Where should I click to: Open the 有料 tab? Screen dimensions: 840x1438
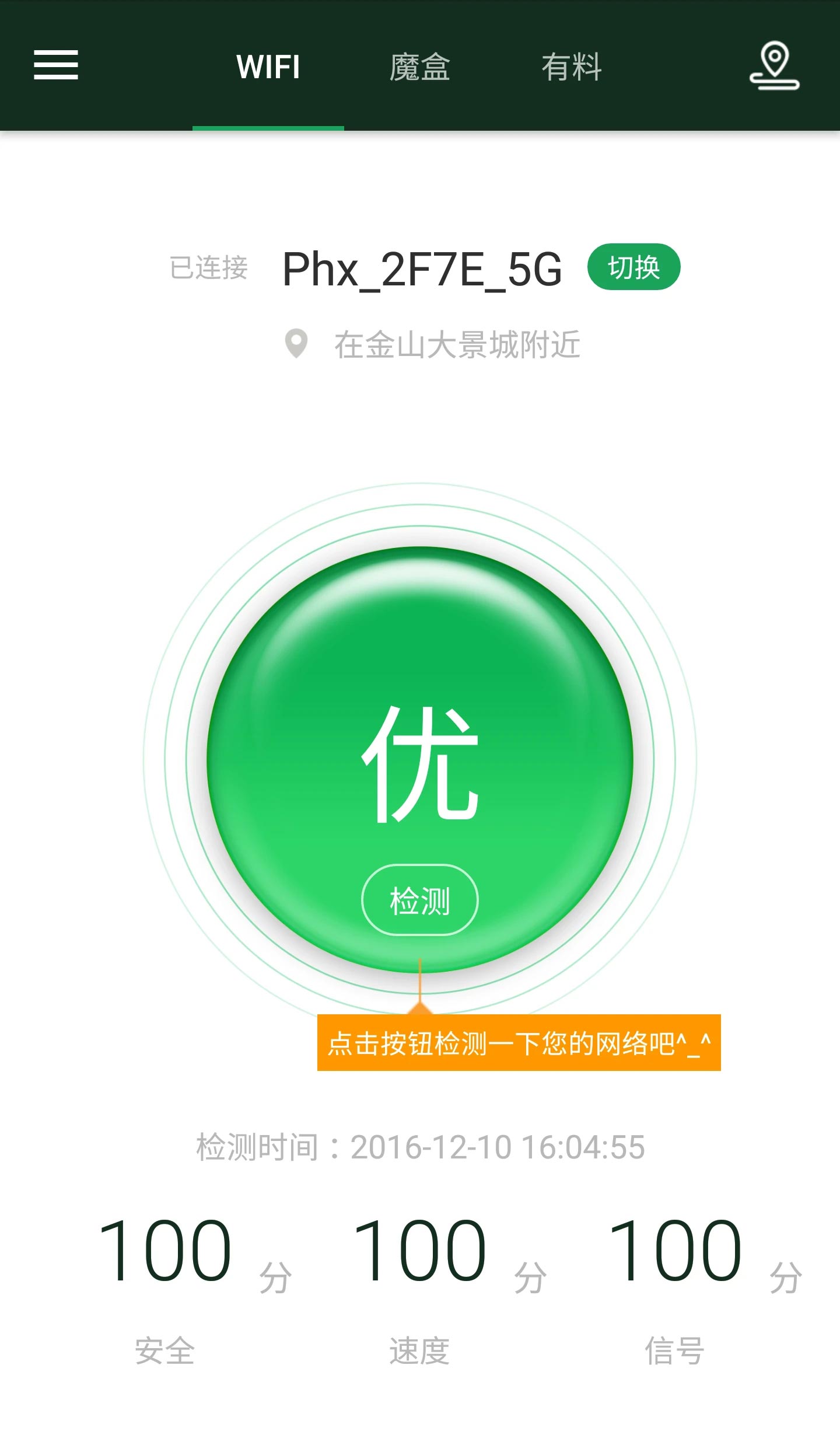[572, 67]
